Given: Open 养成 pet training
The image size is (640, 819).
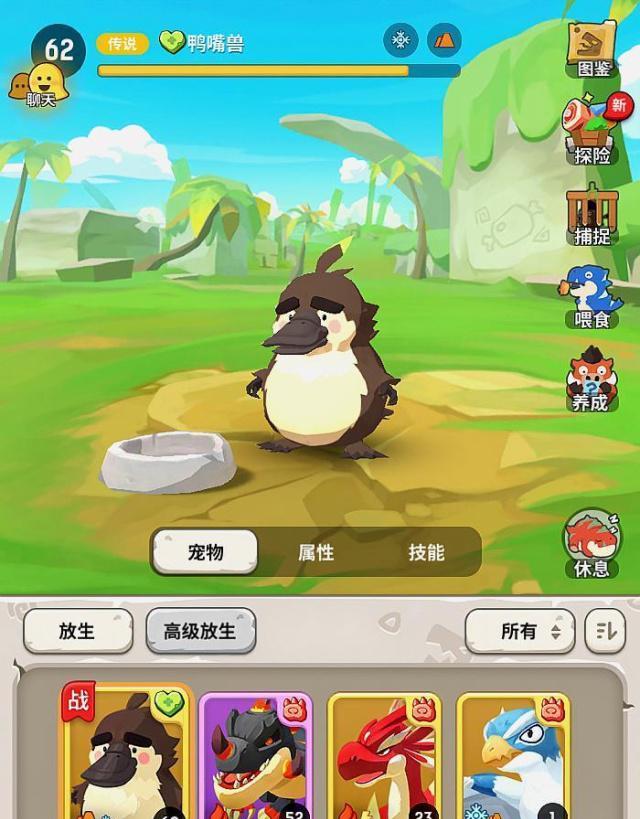Looking at the screenshot, I should pyautogui.click(x=591, y=380).
